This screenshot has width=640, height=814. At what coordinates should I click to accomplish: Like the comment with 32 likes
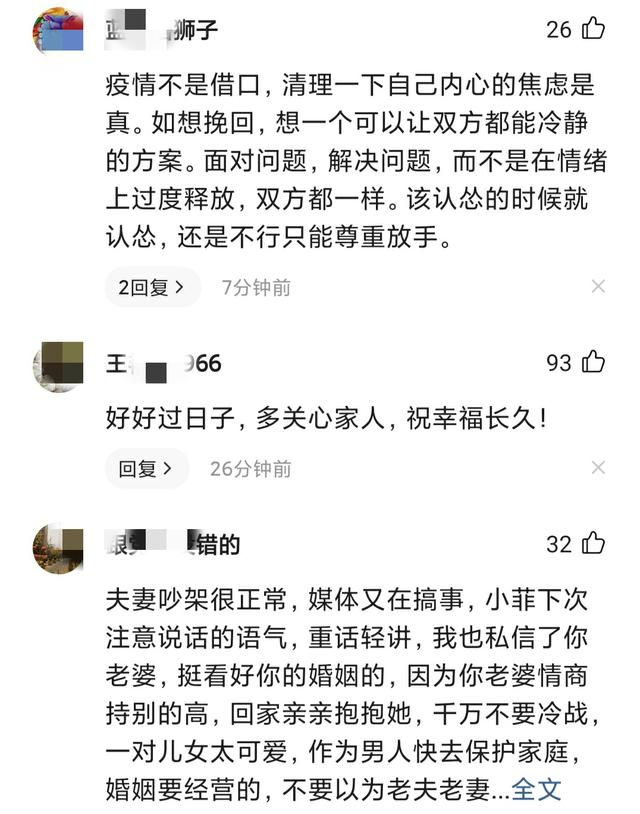point(593,544)
